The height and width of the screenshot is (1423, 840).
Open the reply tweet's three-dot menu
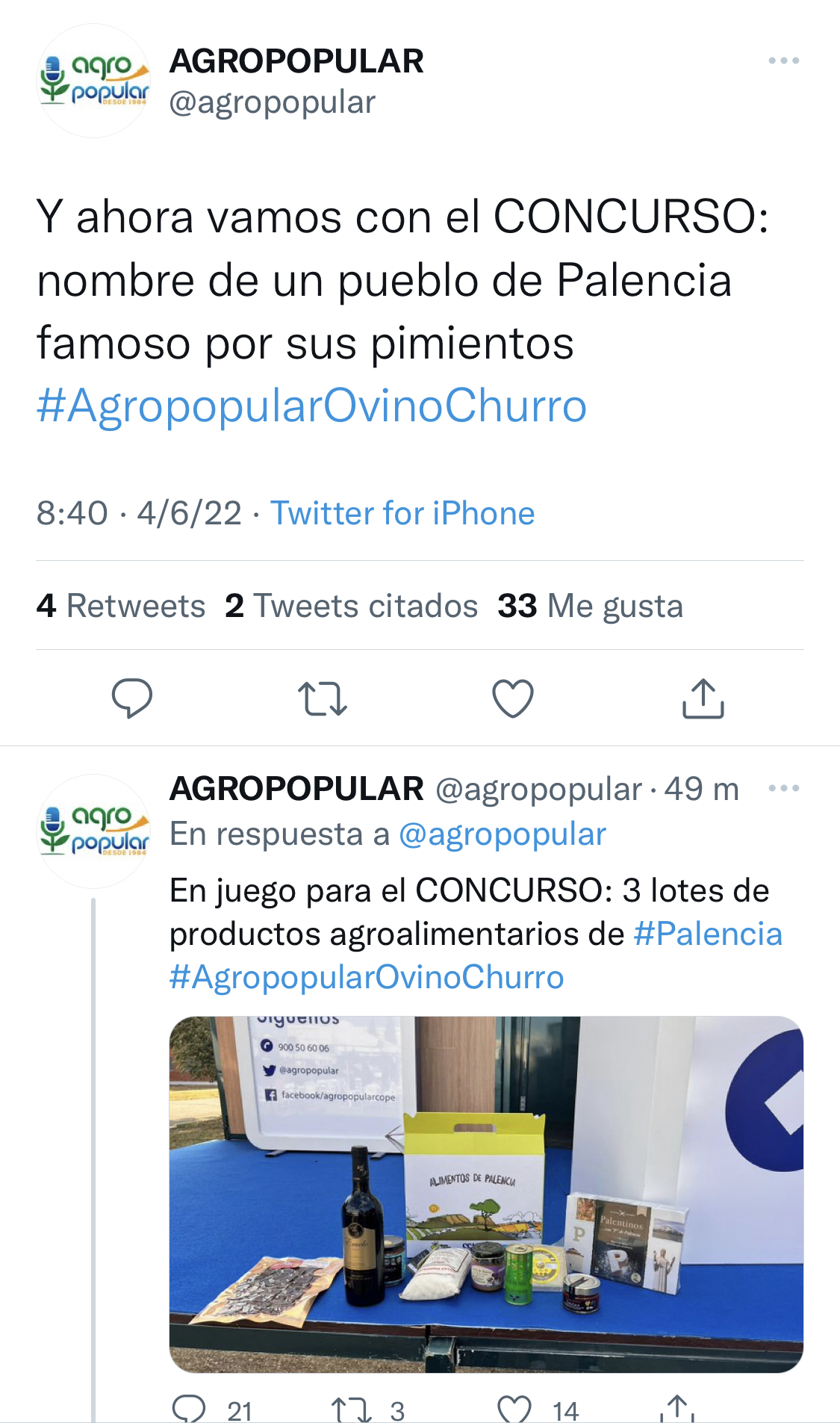pyautogui.click(x=783, y=788)
